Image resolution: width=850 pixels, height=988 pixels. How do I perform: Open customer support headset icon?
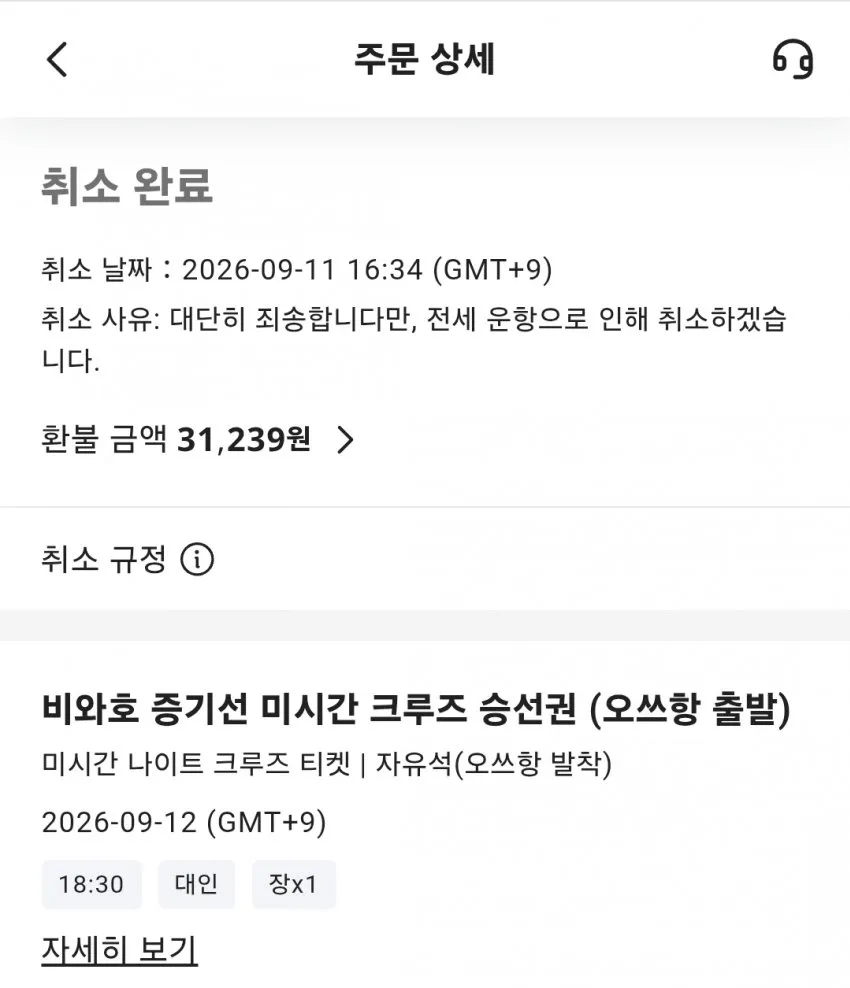[x=793, y=59]
